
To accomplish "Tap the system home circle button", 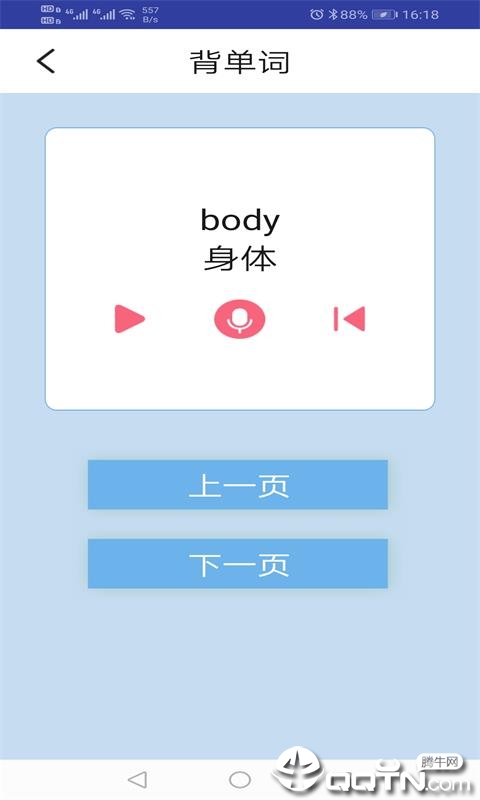I will coord(240,780).
